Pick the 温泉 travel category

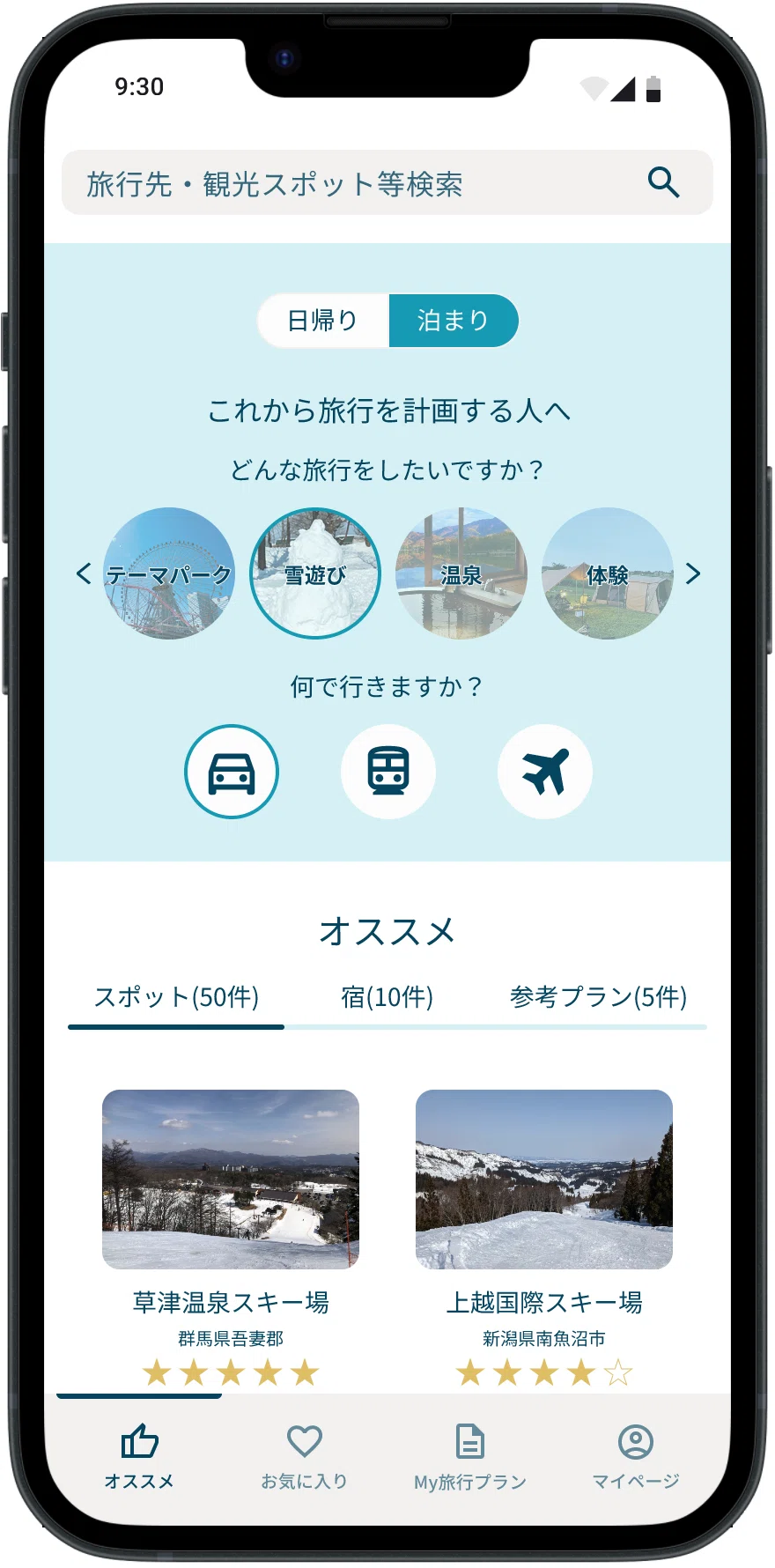tap(461, 573)
